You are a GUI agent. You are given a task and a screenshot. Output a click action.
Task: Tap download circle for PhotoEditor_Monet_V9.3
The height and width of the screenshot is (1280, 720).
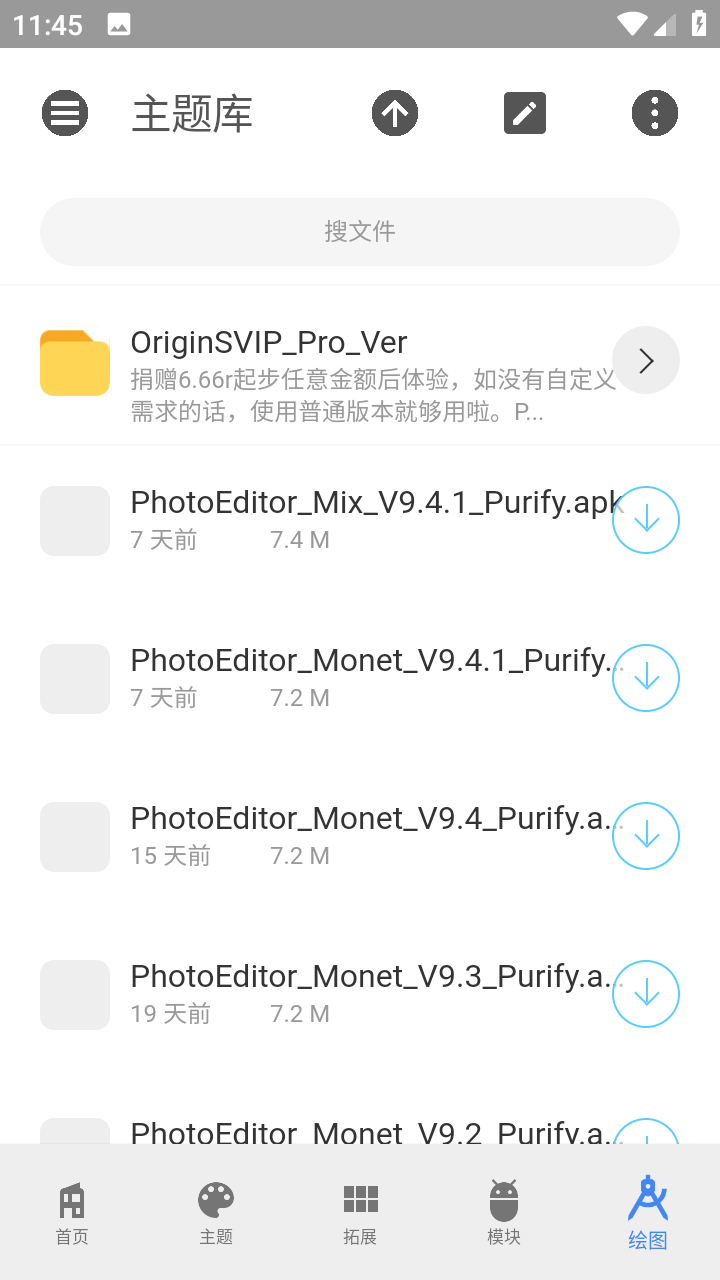point(645,994)
